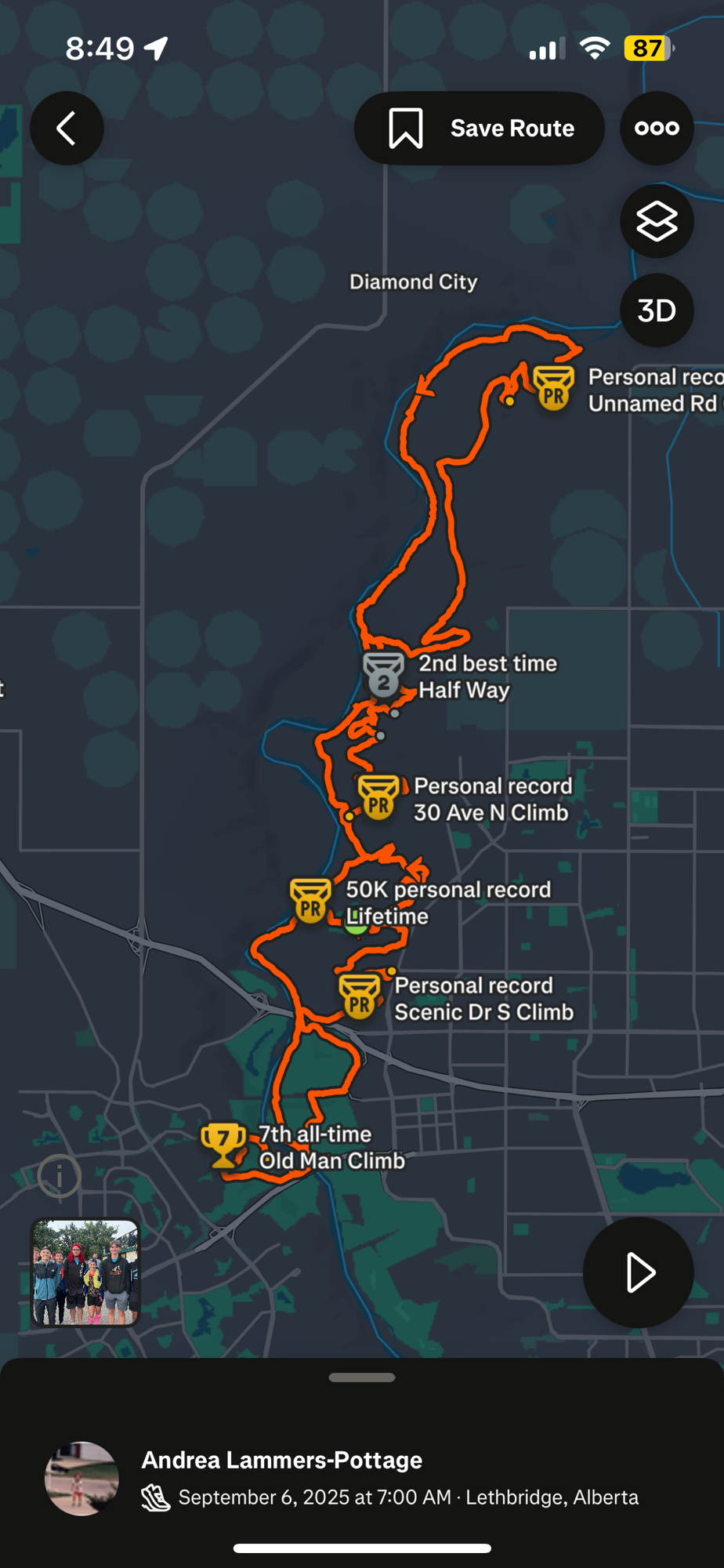This screenshot has height=1568, width=724.
Task: Select the Old Man Climb 7th all-time trophy
Action: 224,1146
